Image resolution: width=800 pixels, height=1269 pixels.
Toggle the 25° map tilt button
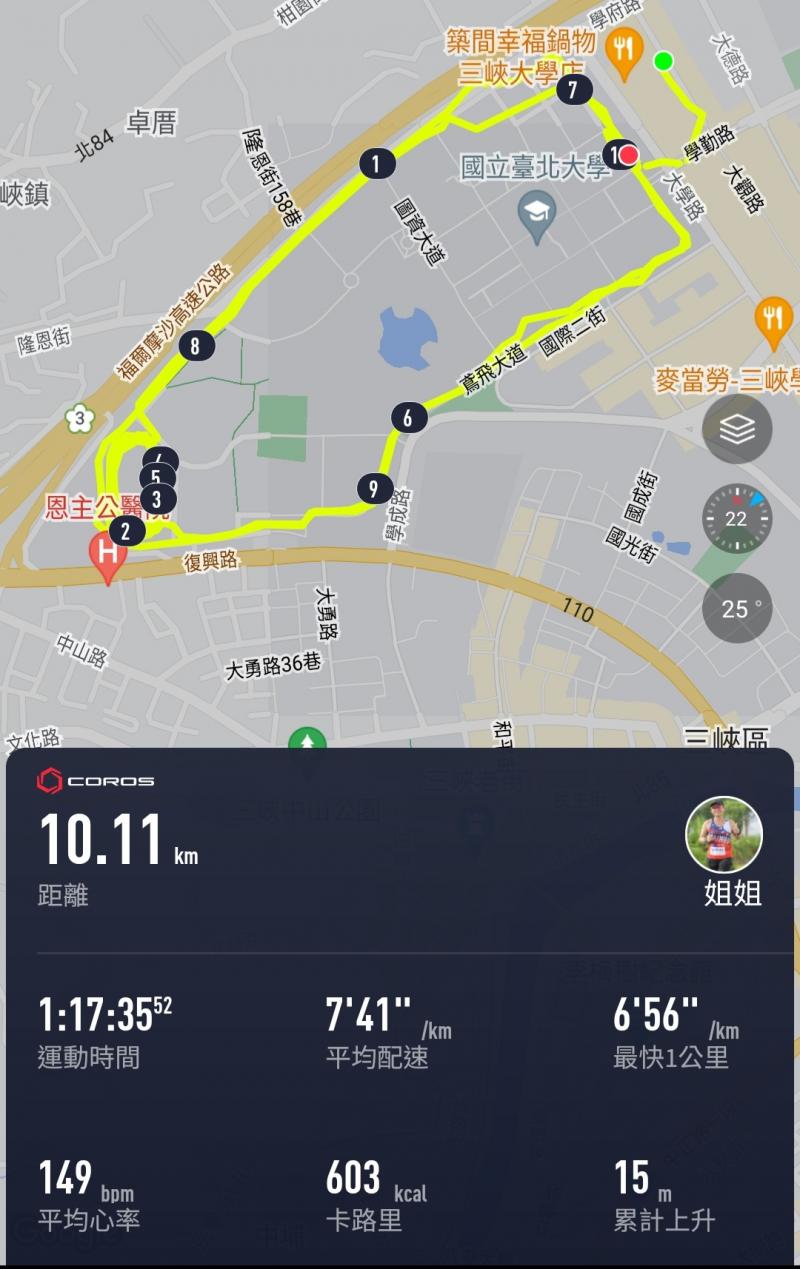(x=737, y=608)
